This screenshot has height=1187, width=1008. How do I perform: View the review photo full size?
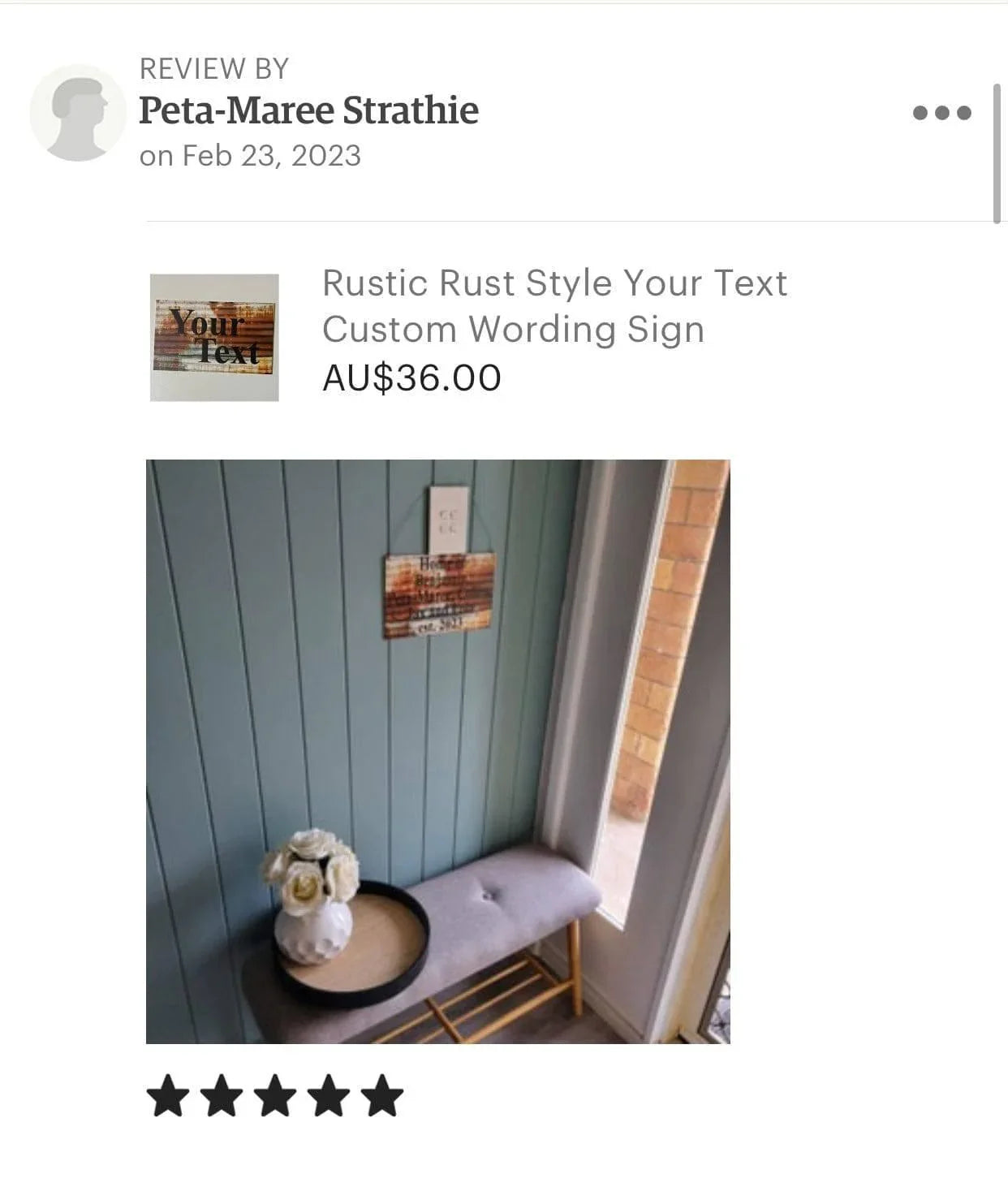tap(437, 751)
